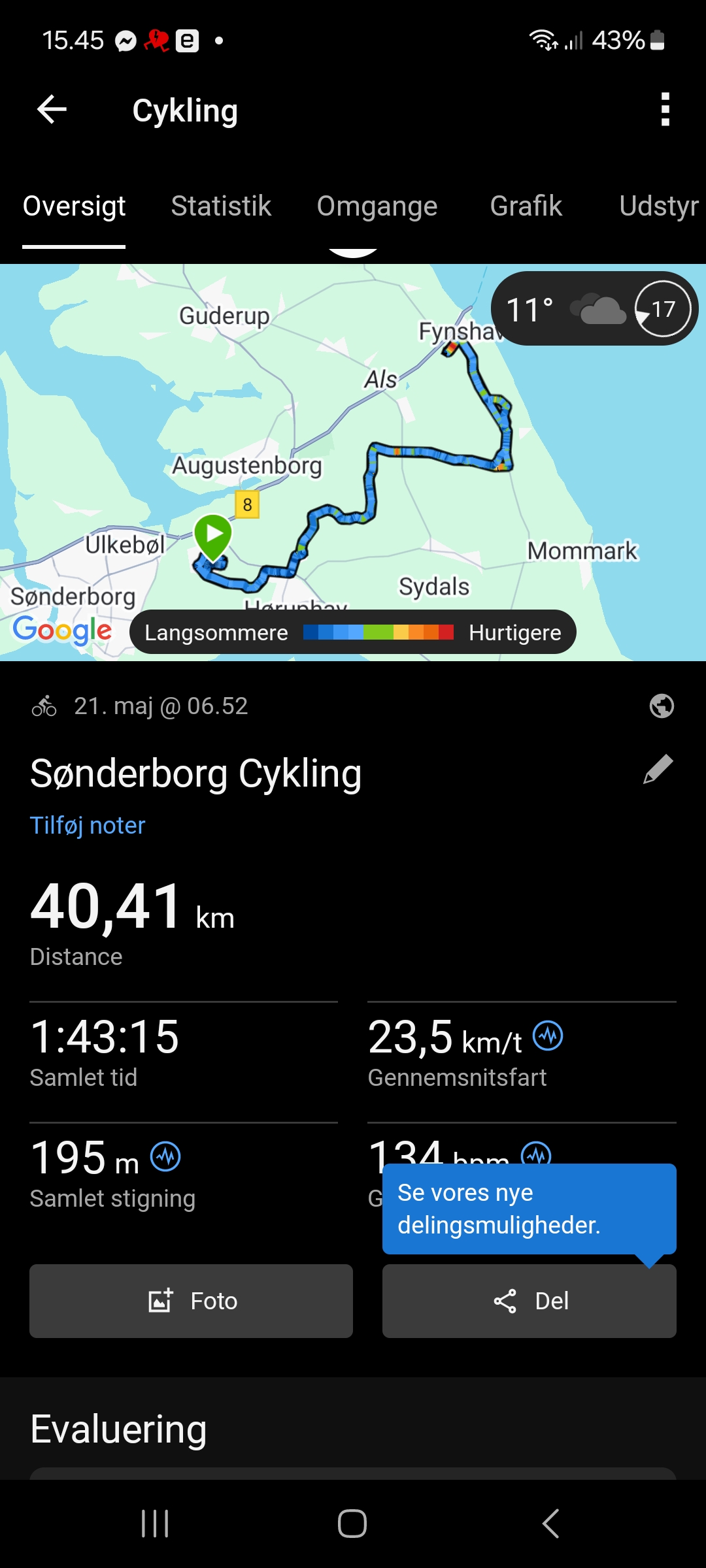Viewport: 706px width, 1568px height.
Task: Select the Udstyr tab
Action: coord(658,206)
